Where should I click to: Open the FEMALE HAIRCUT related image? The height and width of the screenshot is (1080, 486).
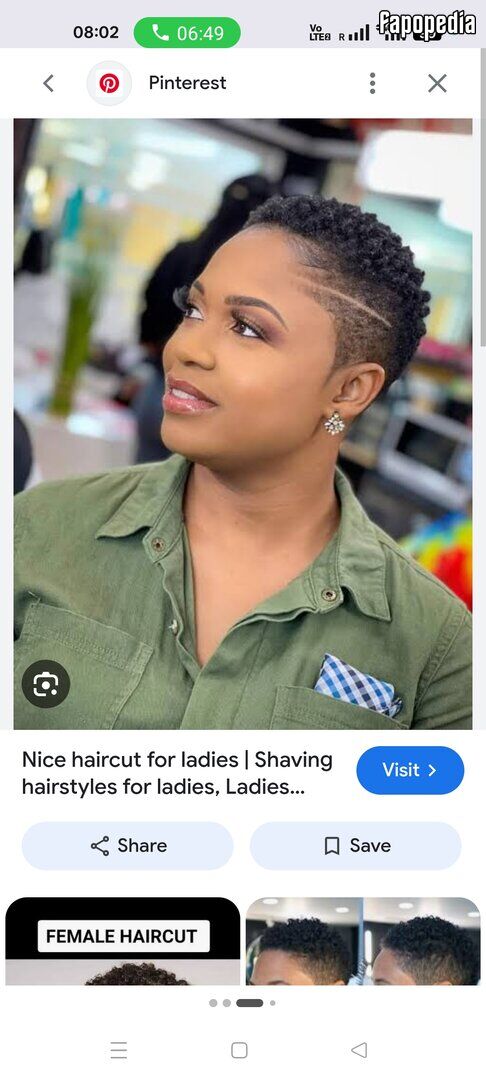click(x=123, y=941)
